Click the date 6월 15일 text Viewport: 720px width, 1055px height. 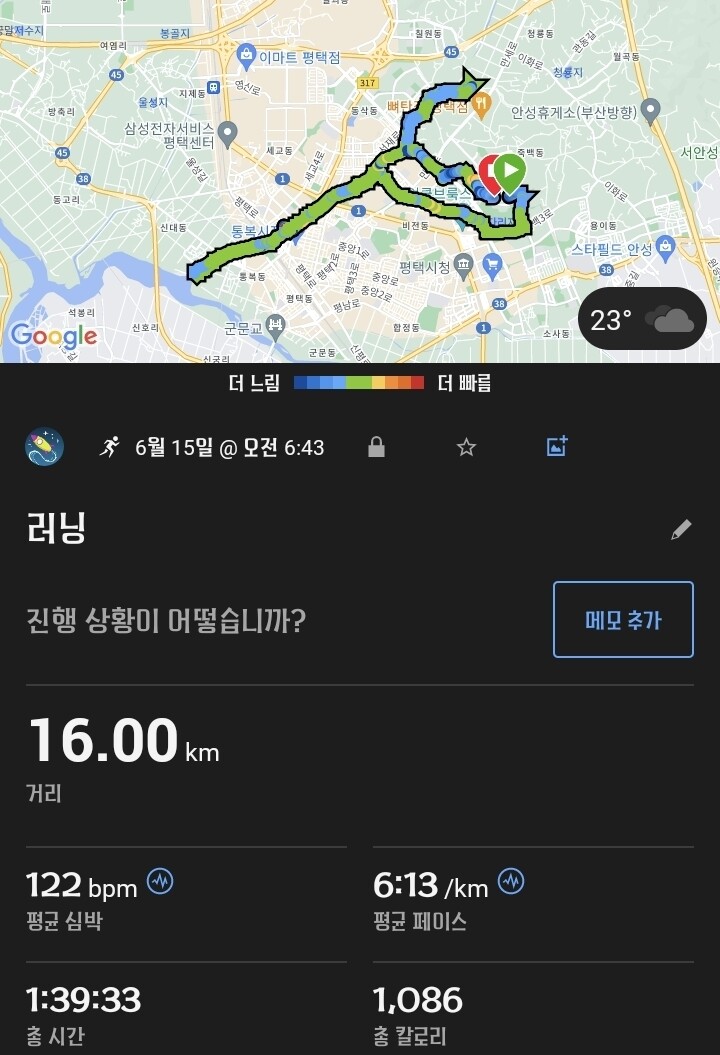175,448
